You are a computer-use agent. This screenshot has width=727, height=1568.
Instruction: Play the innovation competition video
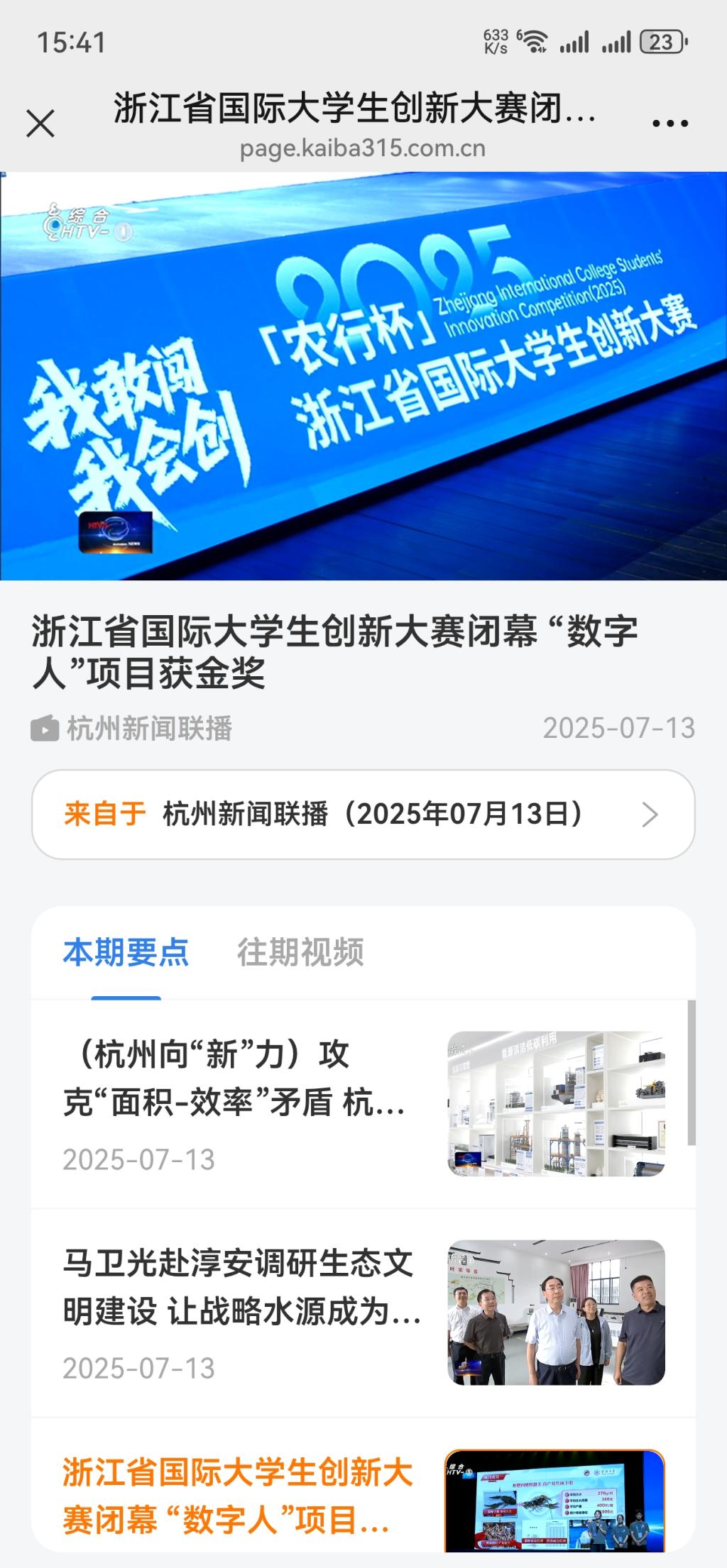[363, 376]
